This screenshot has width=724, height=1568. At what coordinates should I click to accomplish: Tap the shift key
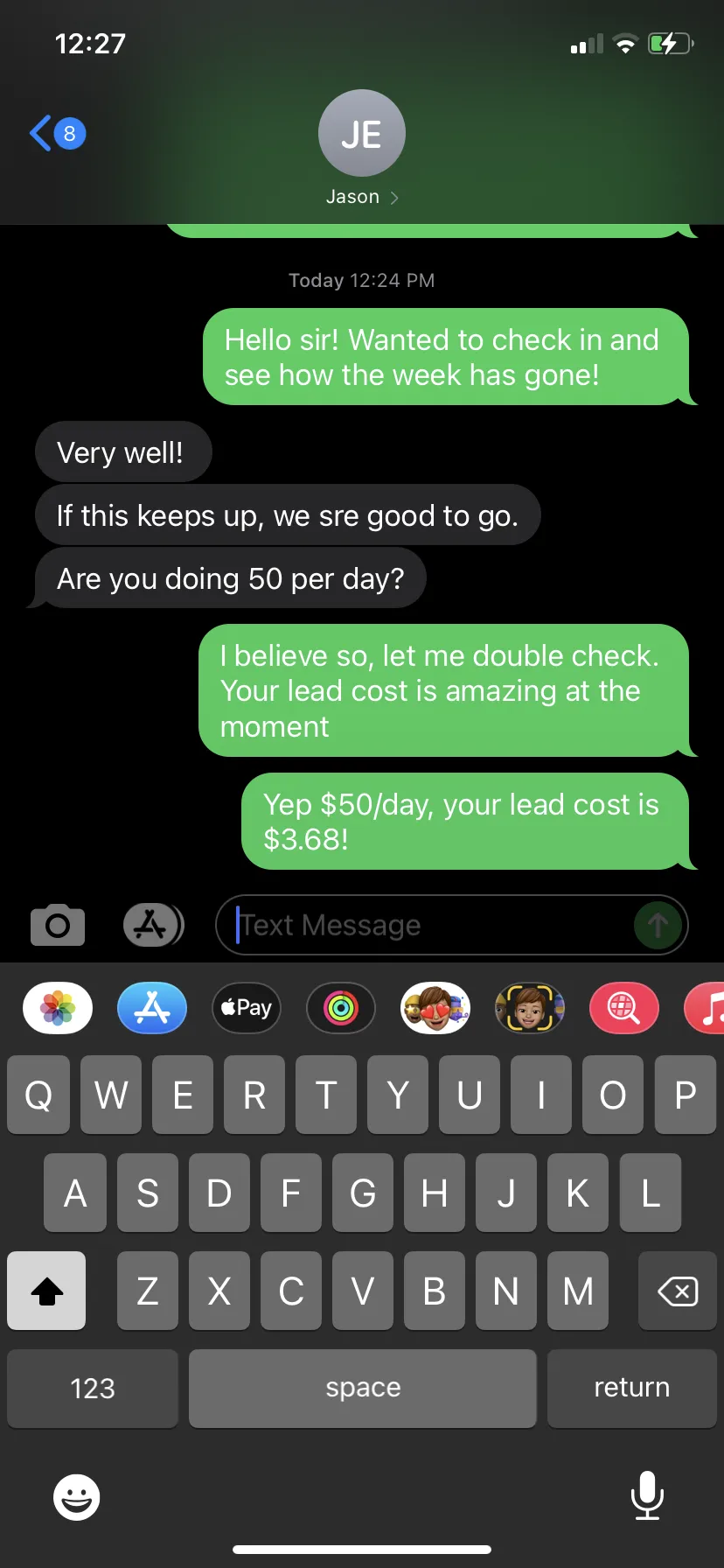click(47, 1291)
